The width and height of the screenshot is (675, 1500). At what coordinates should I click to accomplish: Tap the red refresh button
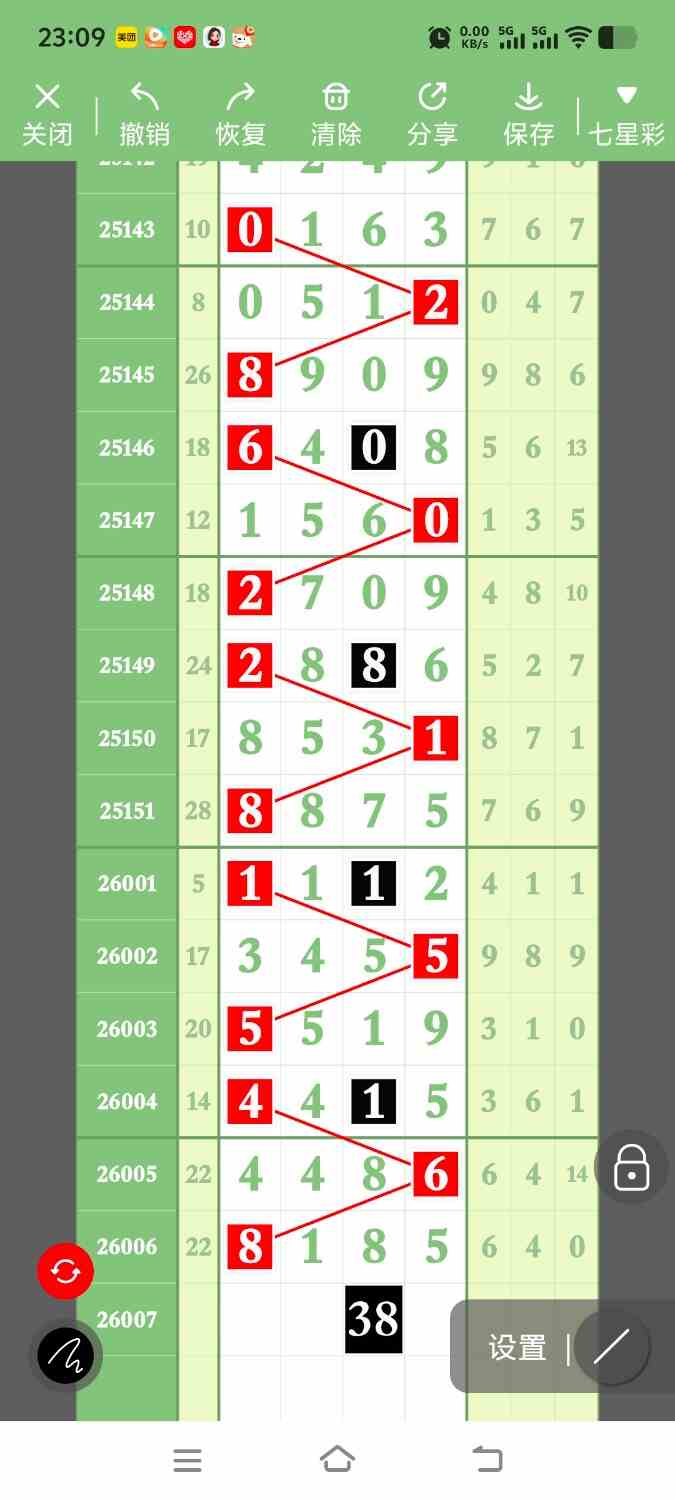point(65,1271)
